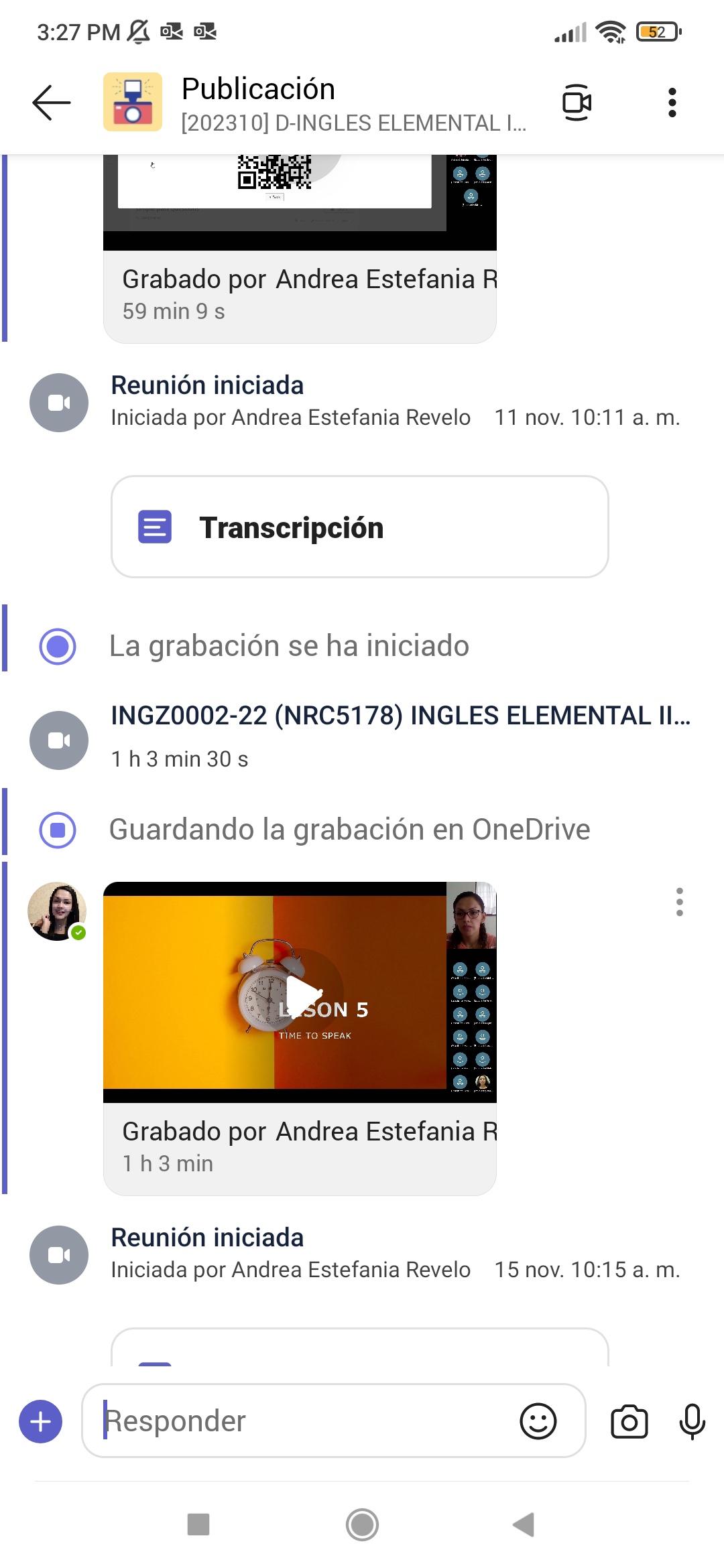Open the INGZ0002-22 INGLES ELEMENTAL II meeting
The width and height of the screenshot is (724, 1568).
pos(400,716)
